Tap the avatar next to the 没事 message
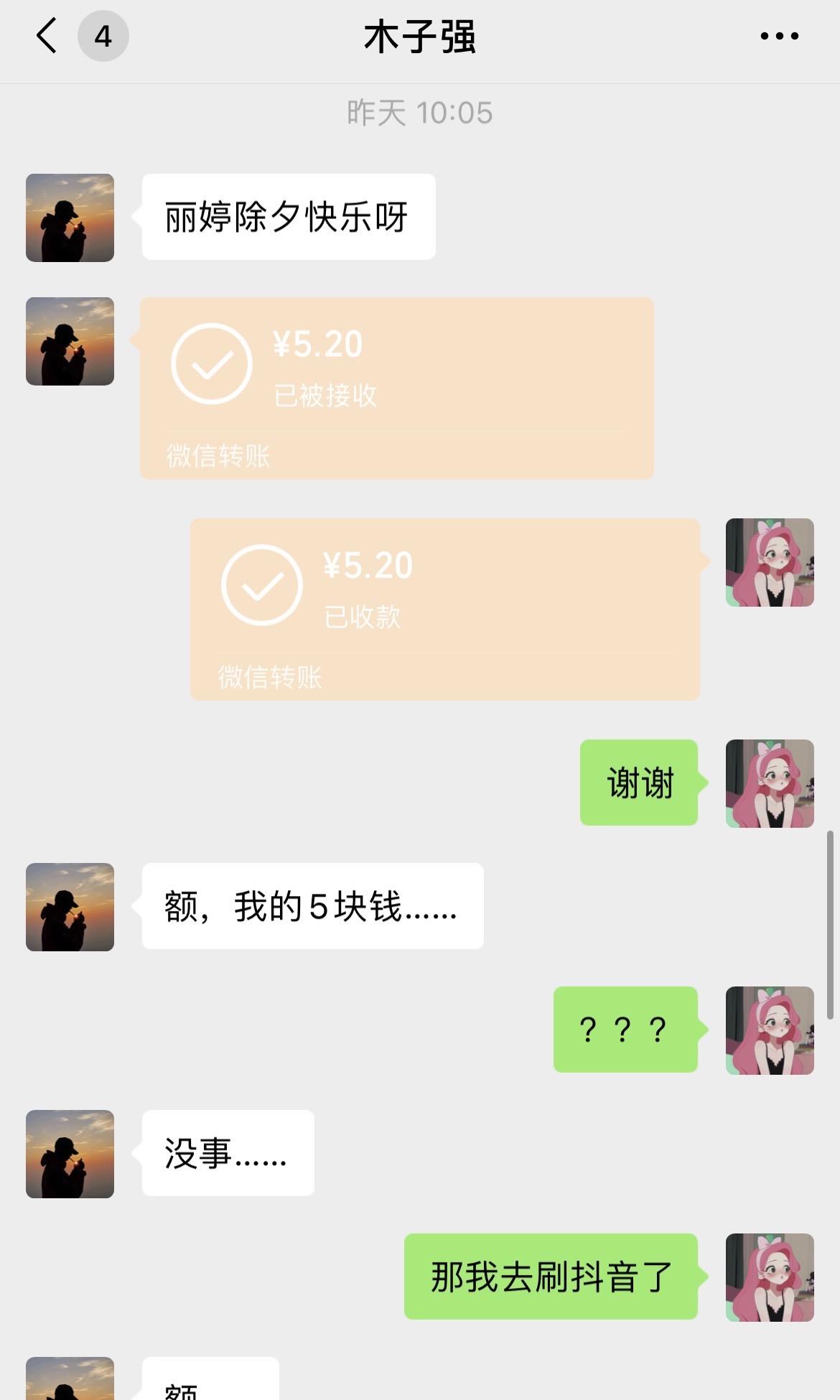This screenshot has height=1400, width=840. (x=69, y=1154)
